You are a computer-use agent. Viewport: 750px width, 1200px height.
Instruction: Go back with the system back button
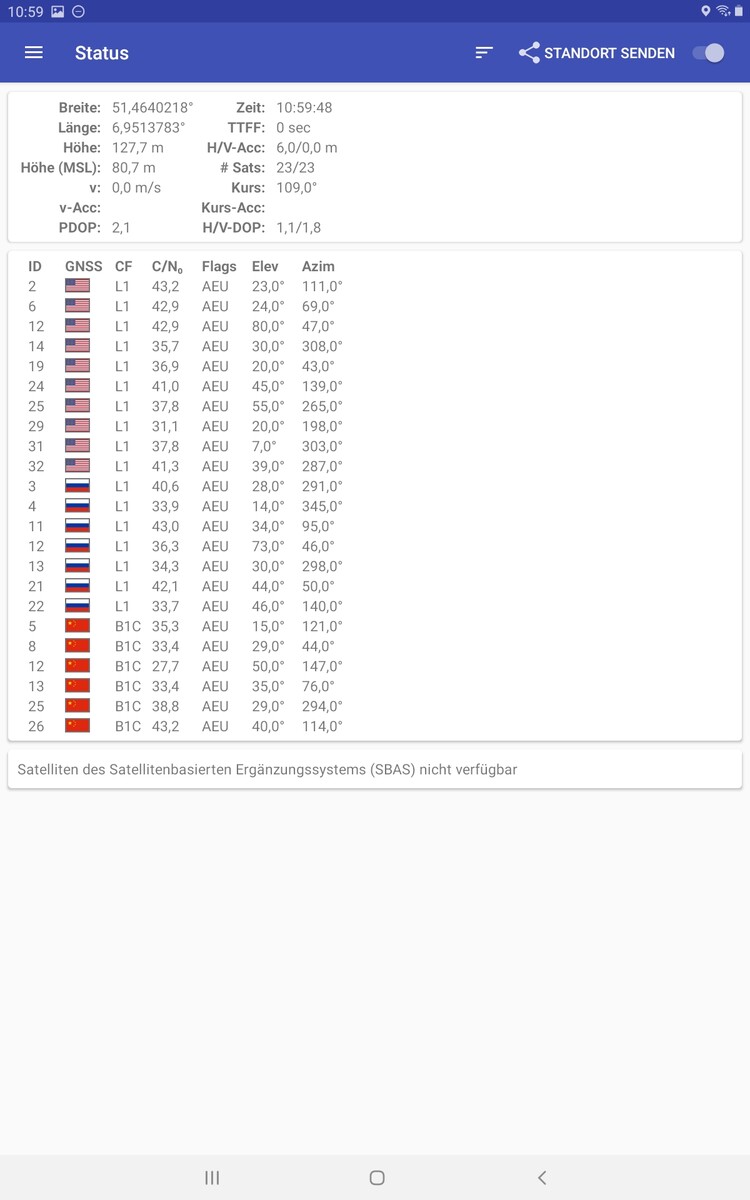pos(542,1177)
